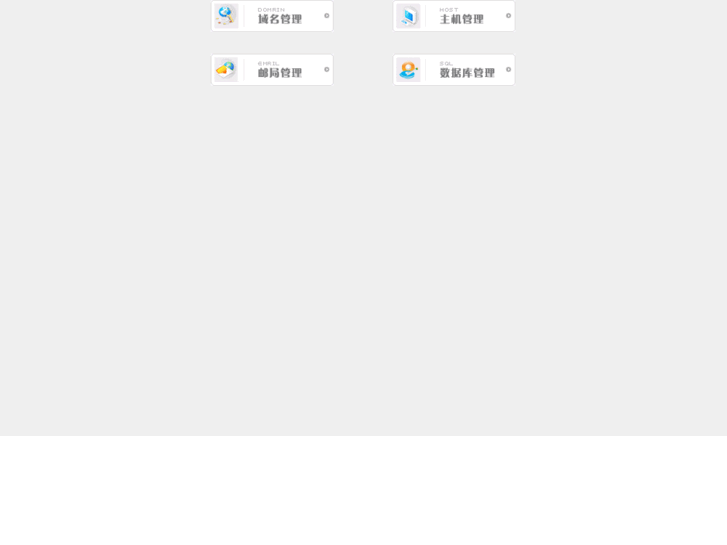Open 邮局管理 email management
Viewport: 727px width, 545px height.
272,70
